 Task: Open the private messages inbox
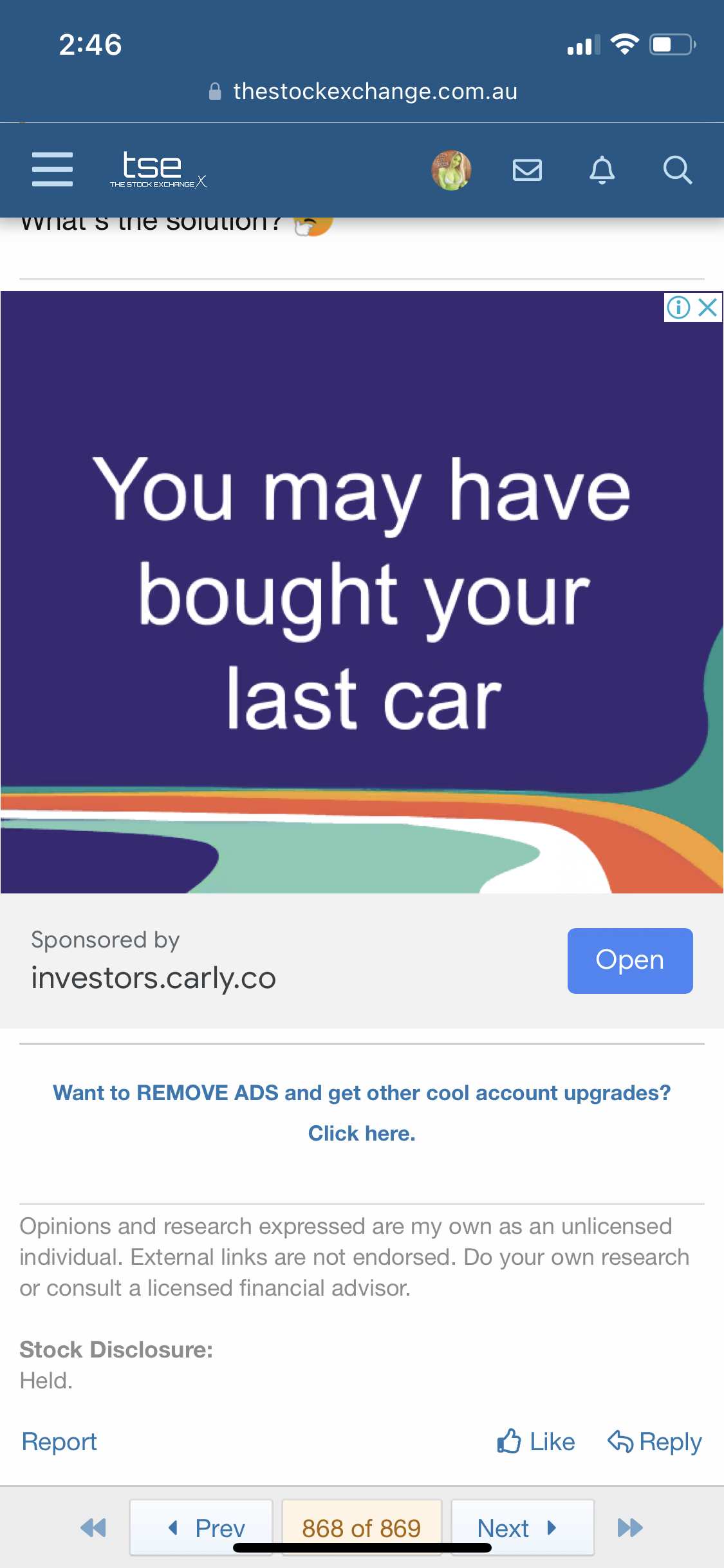[527, 170]
